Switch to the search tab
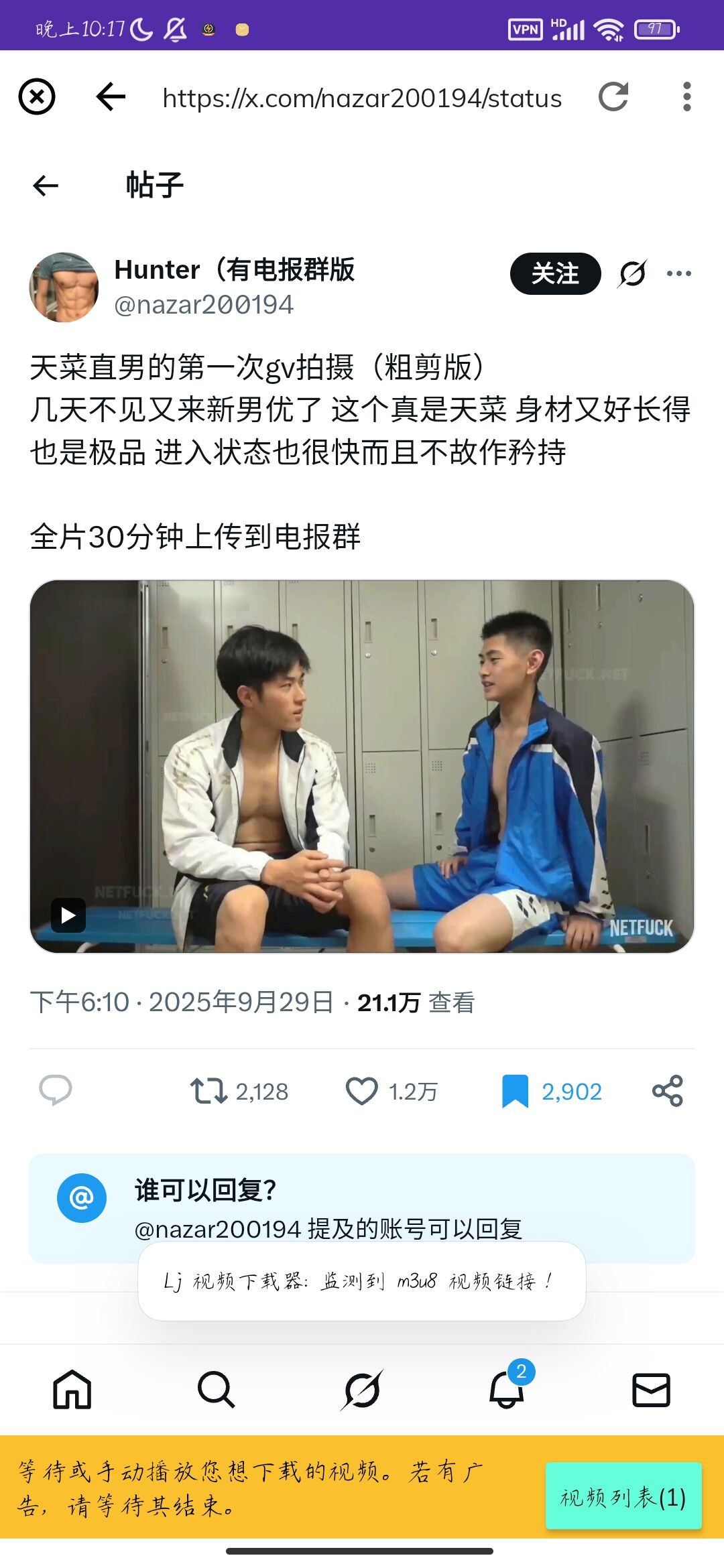 217,1390
